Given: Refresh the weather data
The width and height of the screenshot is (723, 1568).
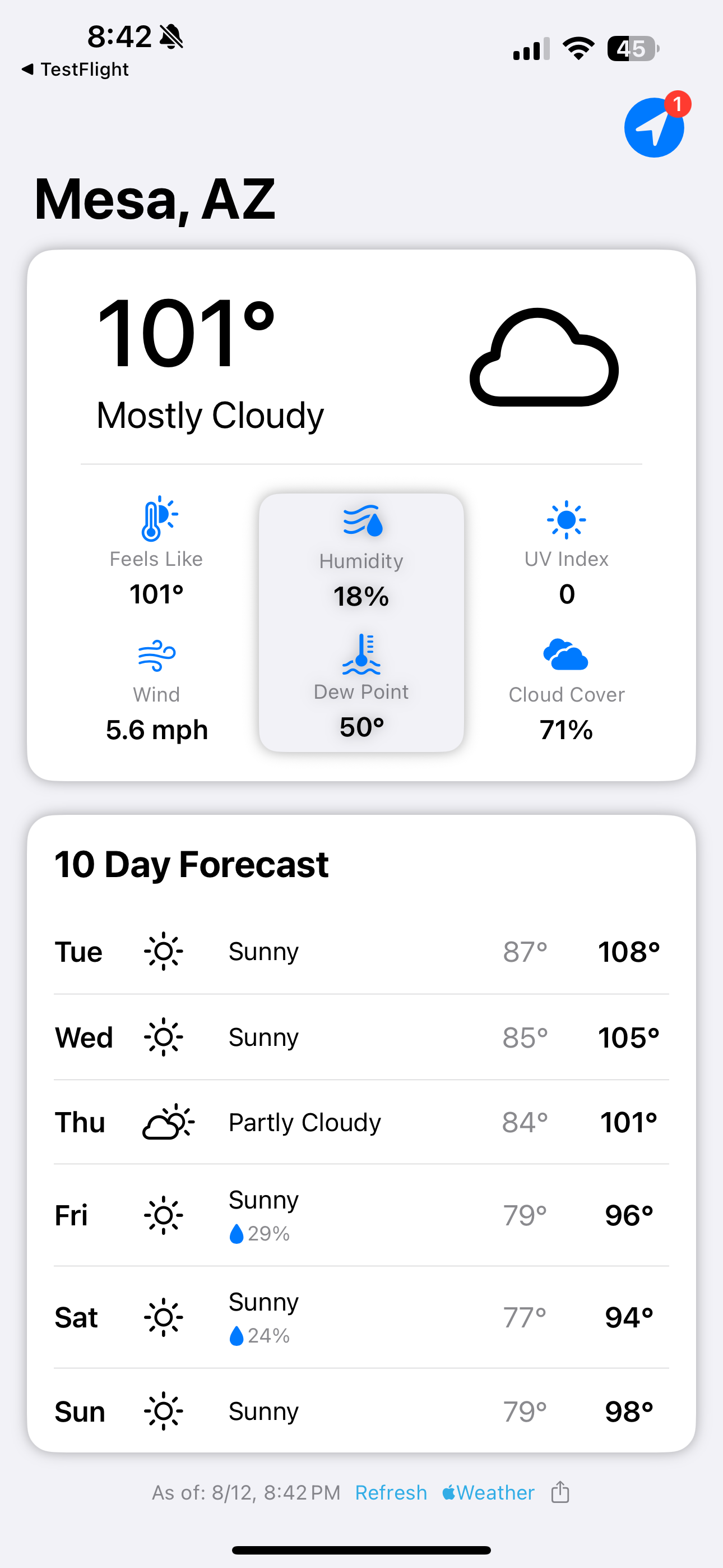Looking at the screenshot, I should [391, 1492].
